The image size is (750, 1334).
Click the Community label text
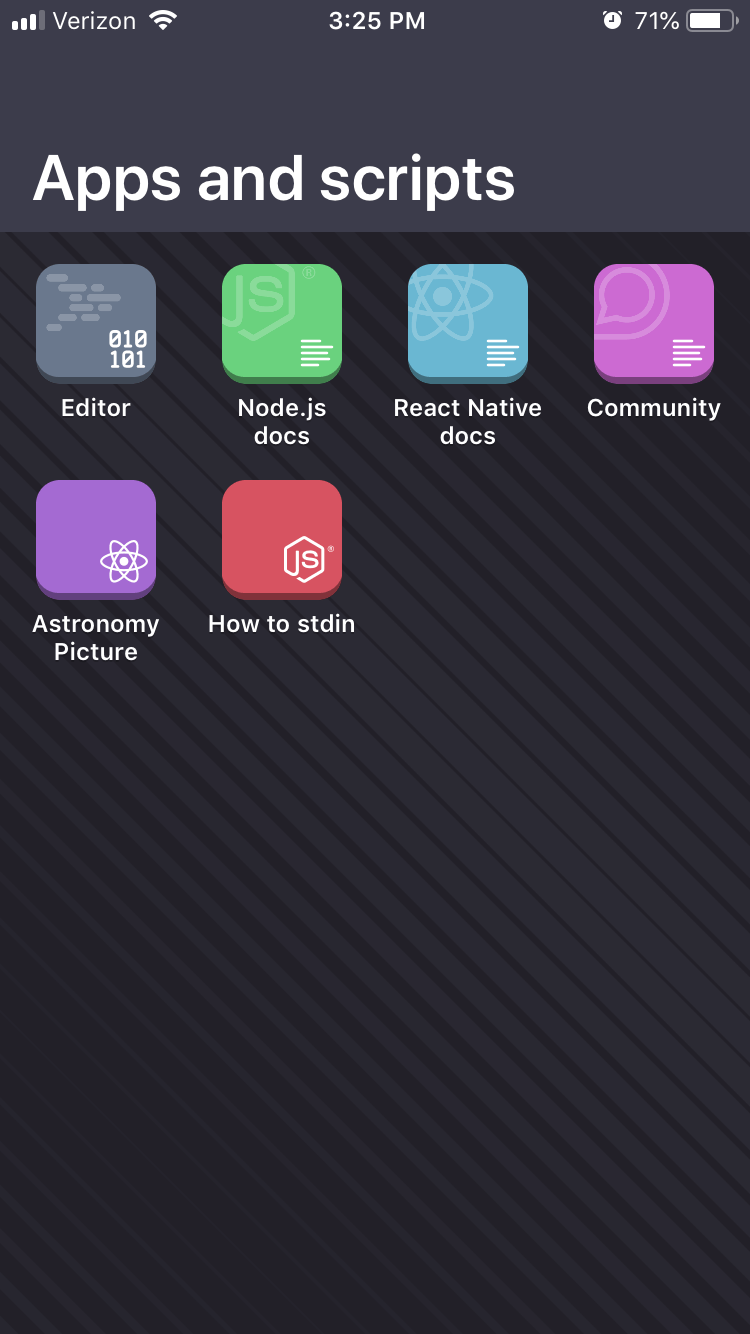point(653,407)
